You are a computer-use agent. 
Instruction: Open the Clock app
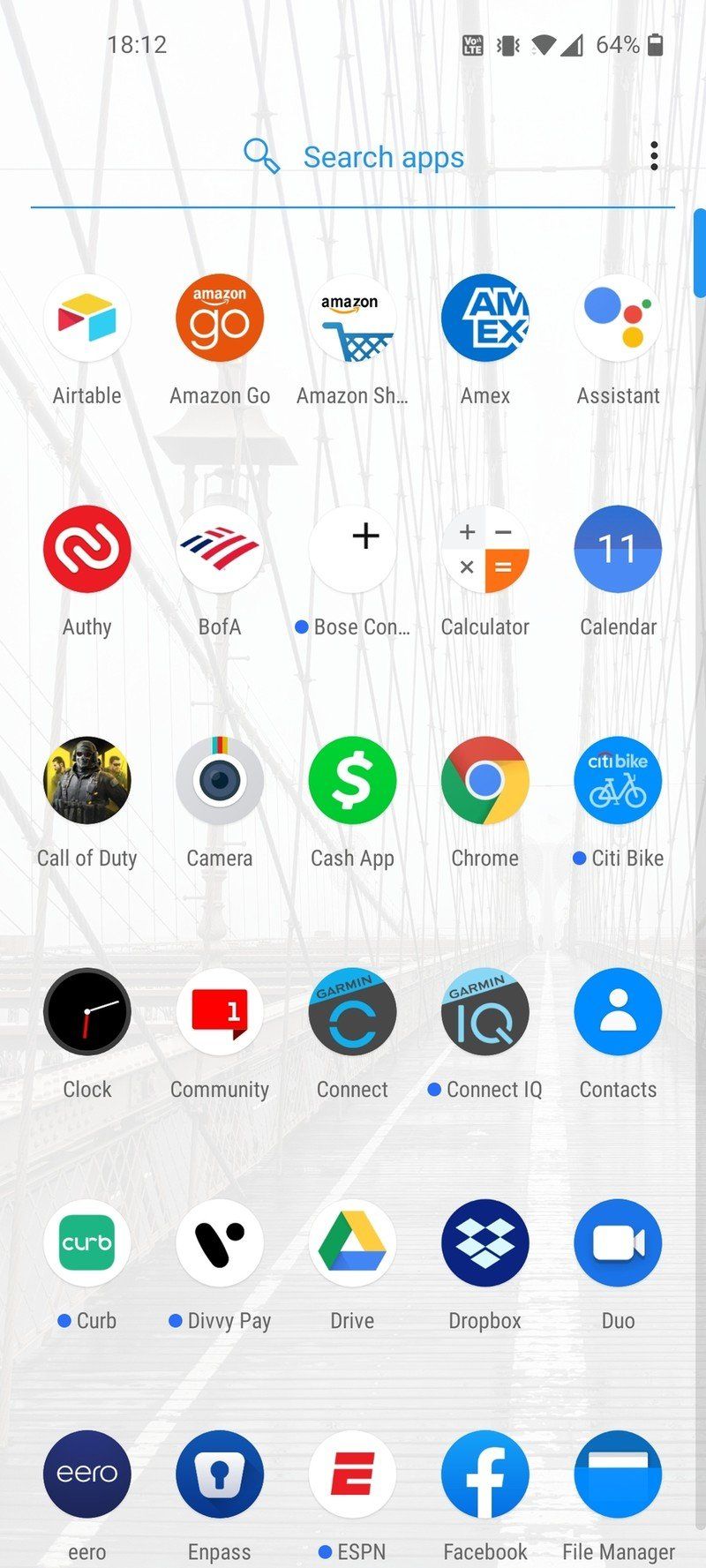87,1012
